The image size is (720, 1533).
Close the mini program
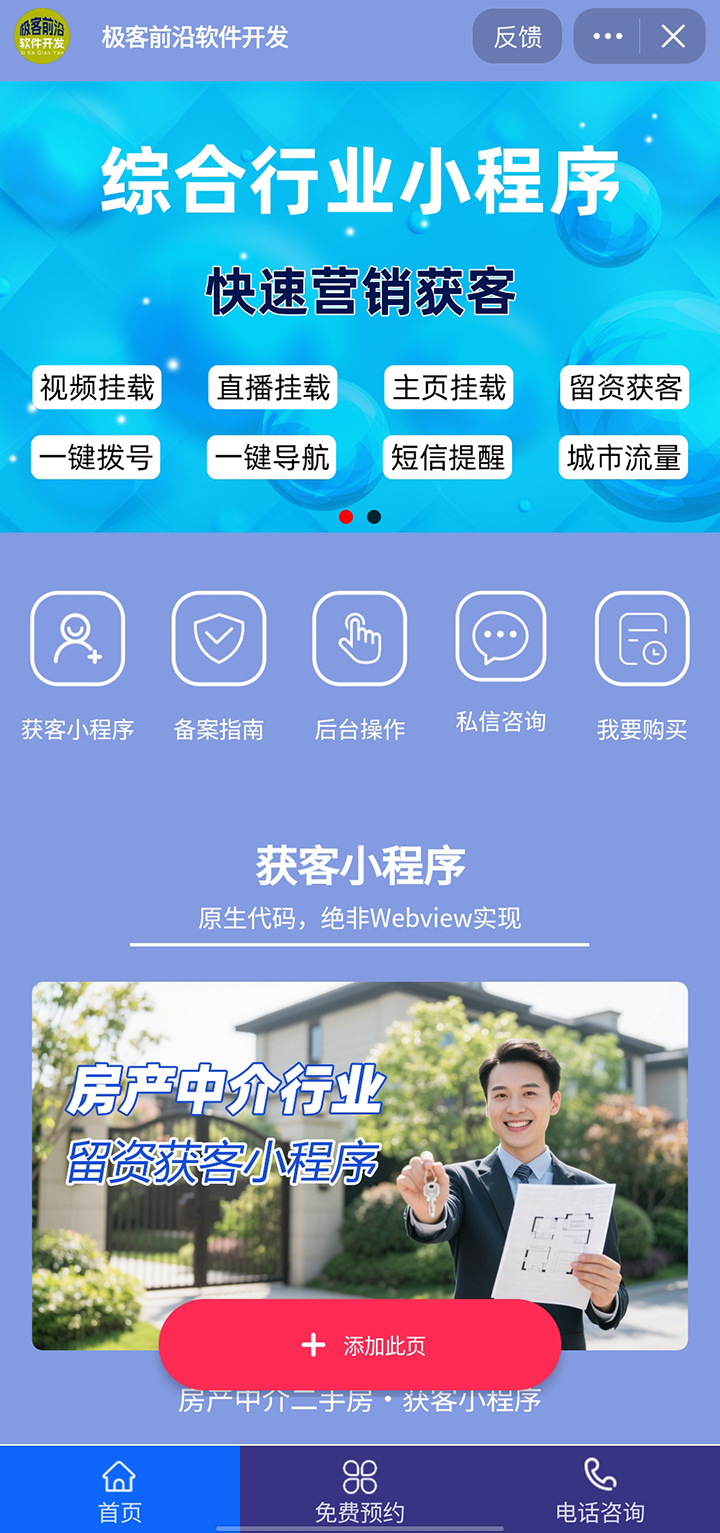pyautogui.click(x=673, y=37)
